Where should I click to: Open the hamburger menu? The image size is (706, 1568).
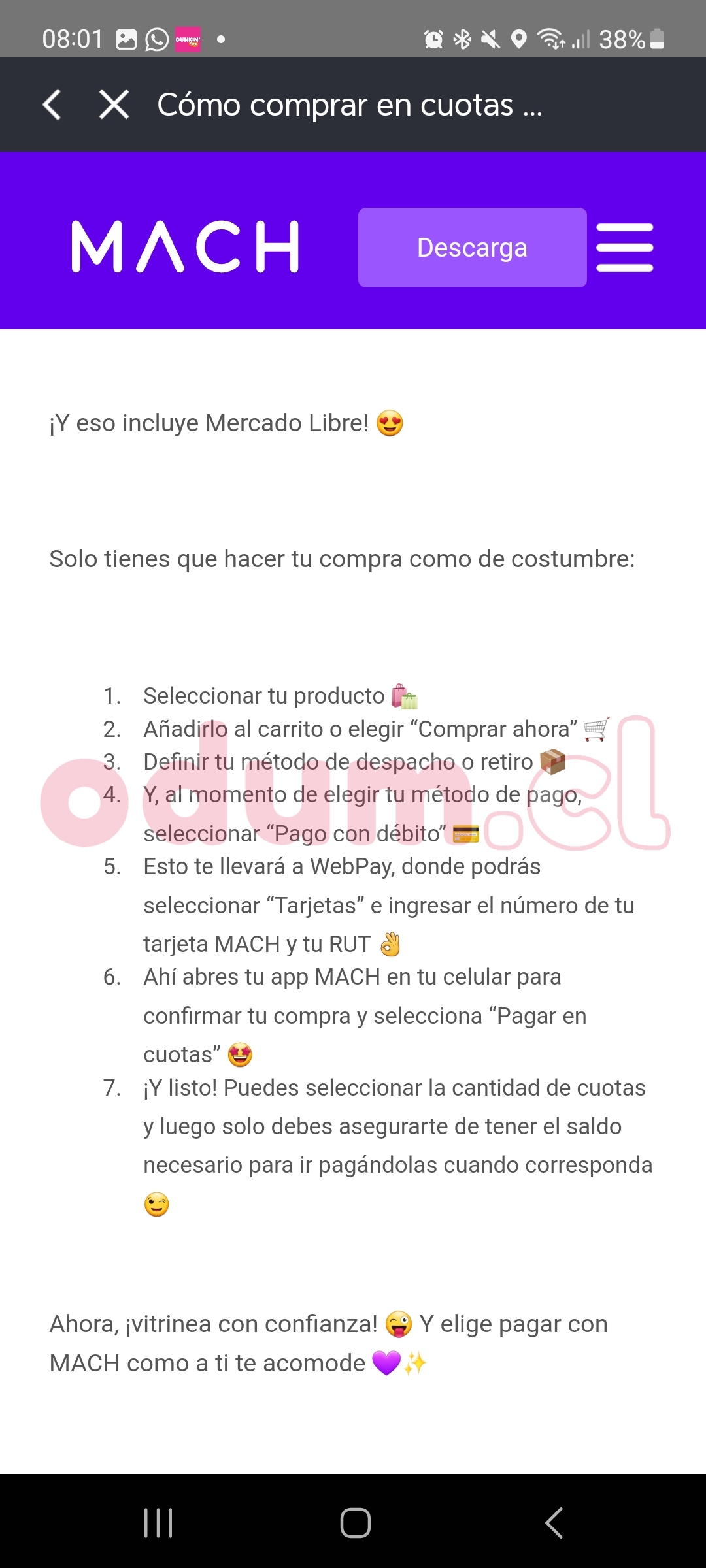[x=625, y=248]
